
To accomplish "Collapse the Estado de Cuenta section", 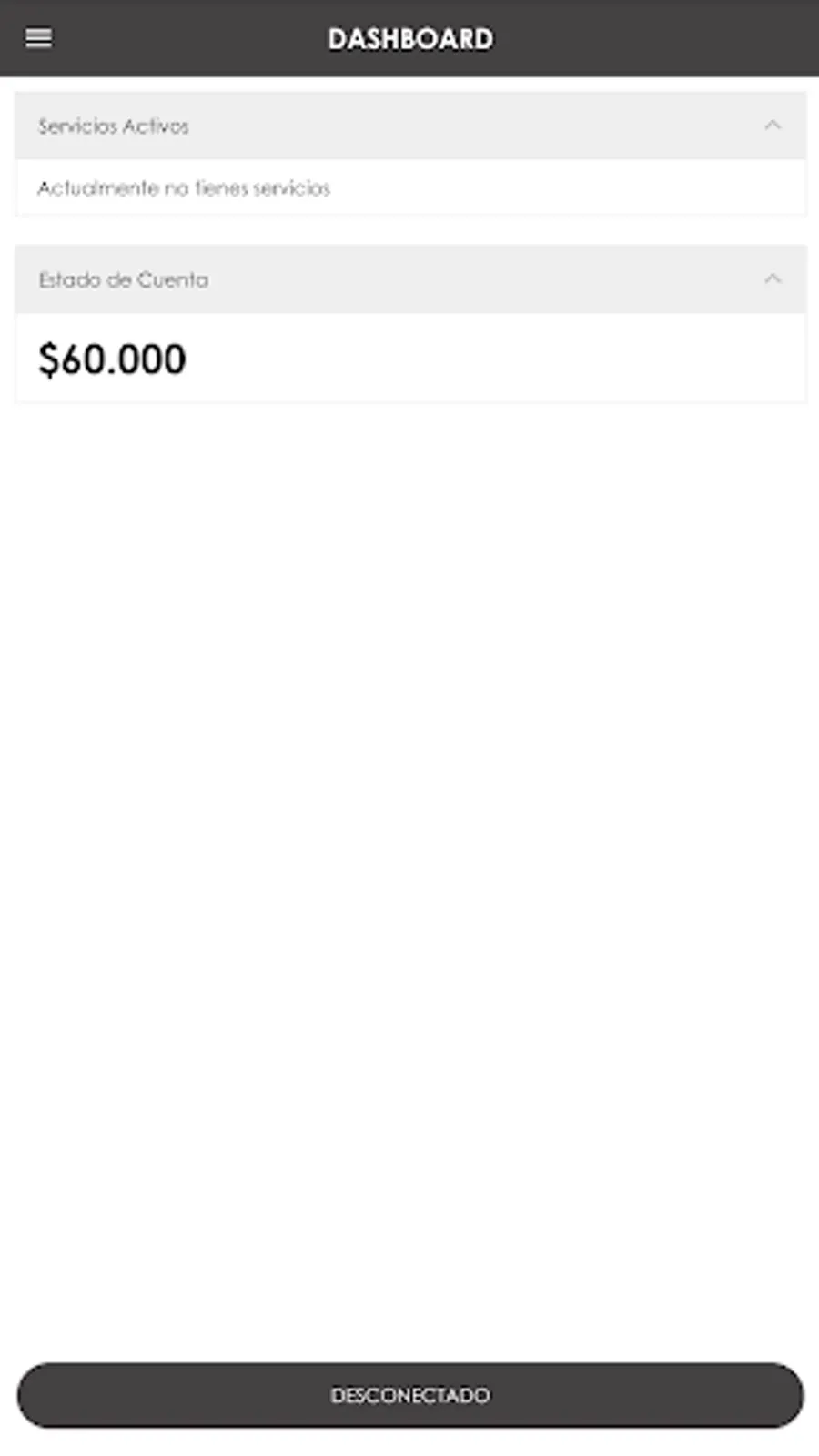I will click(773, 279).
